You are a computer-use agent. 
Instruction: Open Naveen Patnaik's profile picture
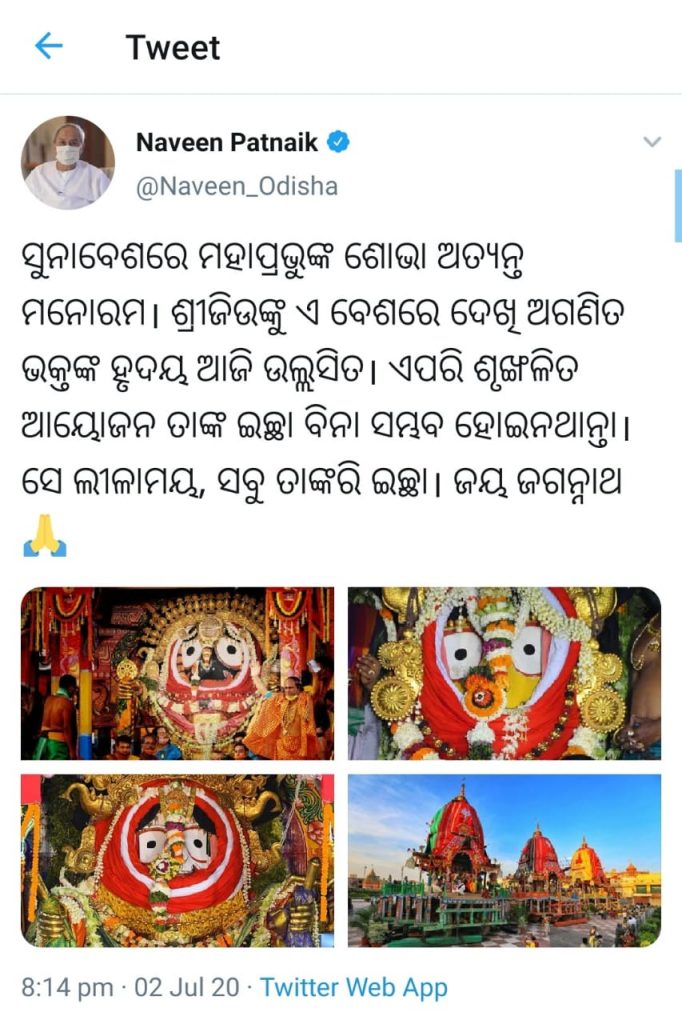[67, 163]
